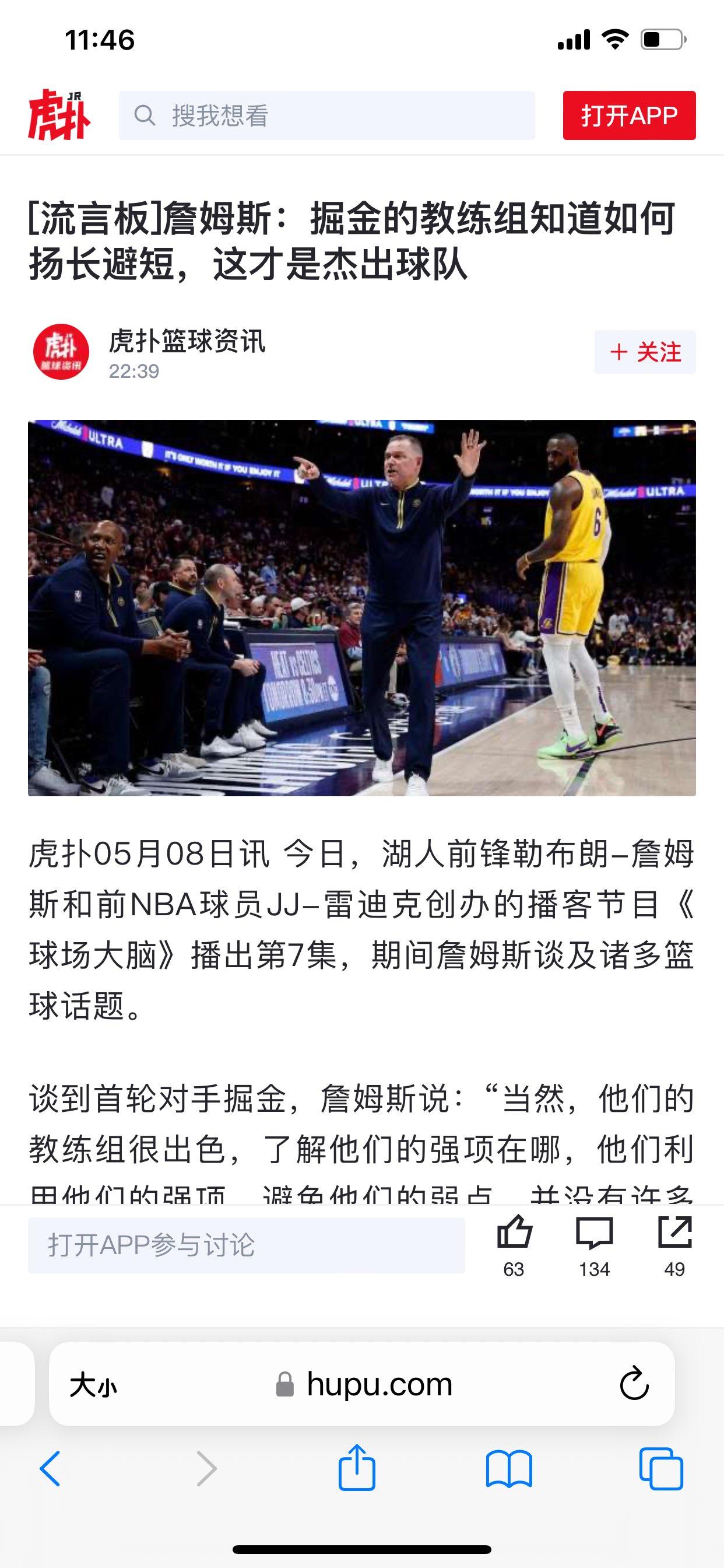Reload the hupu.com page
Viewport: 724px width, 1568px height.
click(634, 1384)
